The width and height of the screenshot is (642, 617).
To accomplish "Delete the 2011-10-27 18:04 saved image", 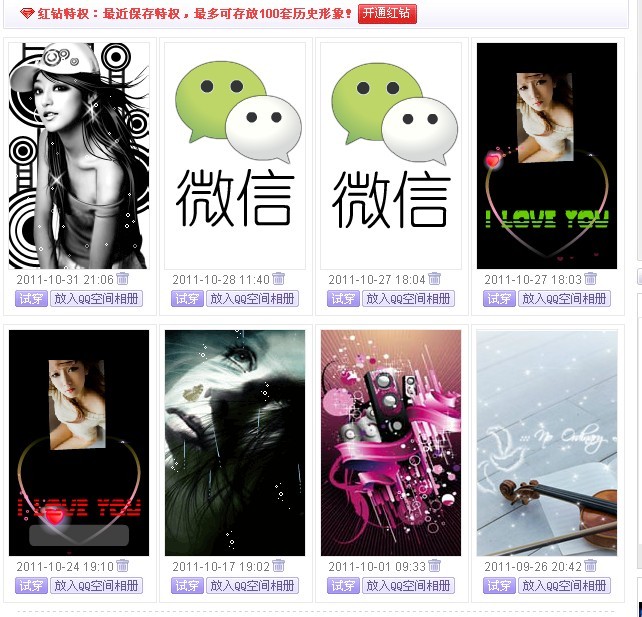I will (x=435, y=279).
